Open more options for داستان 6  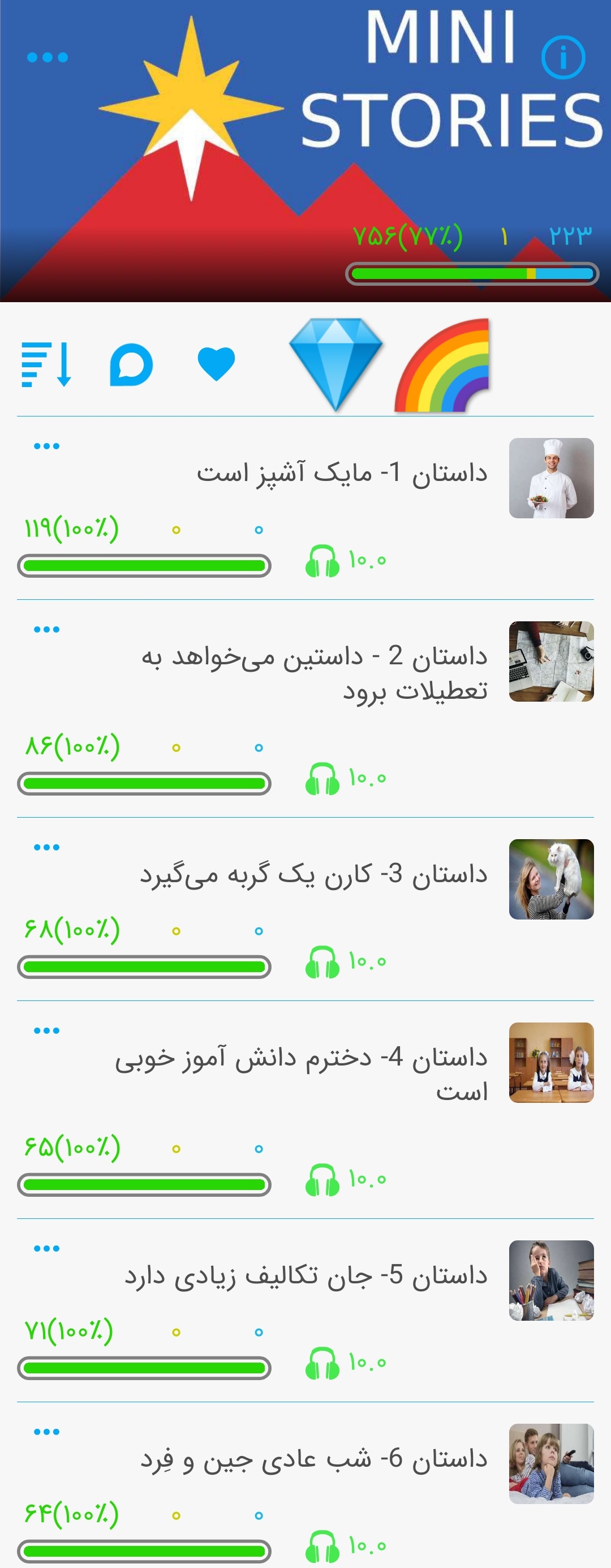(47, 1432)
